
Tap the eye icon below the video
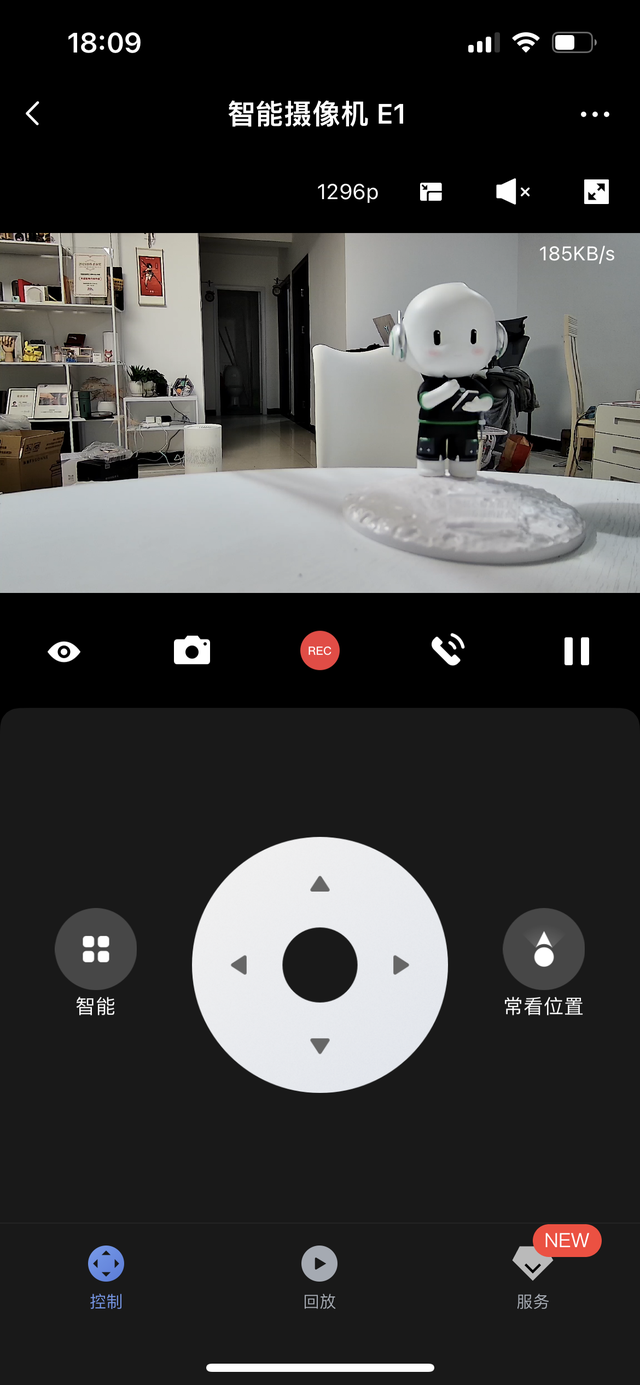click(x=64, y=652)
